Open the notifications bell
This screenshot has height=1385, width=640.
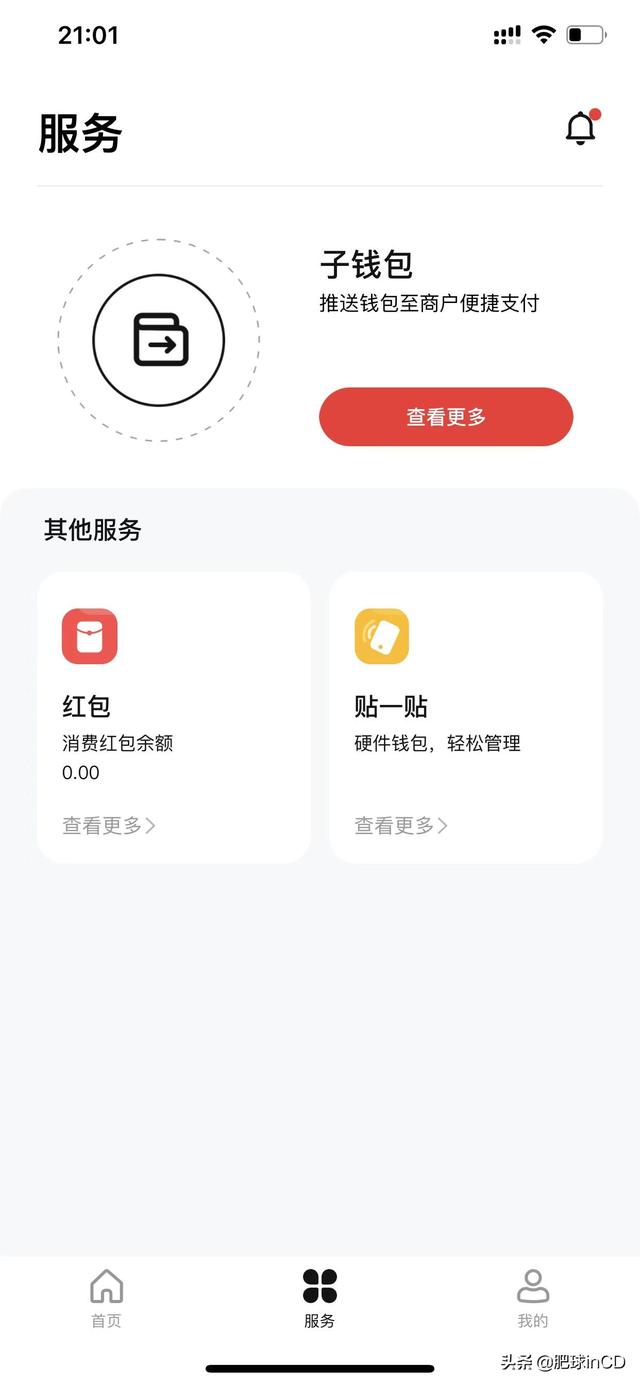(581, 128)
